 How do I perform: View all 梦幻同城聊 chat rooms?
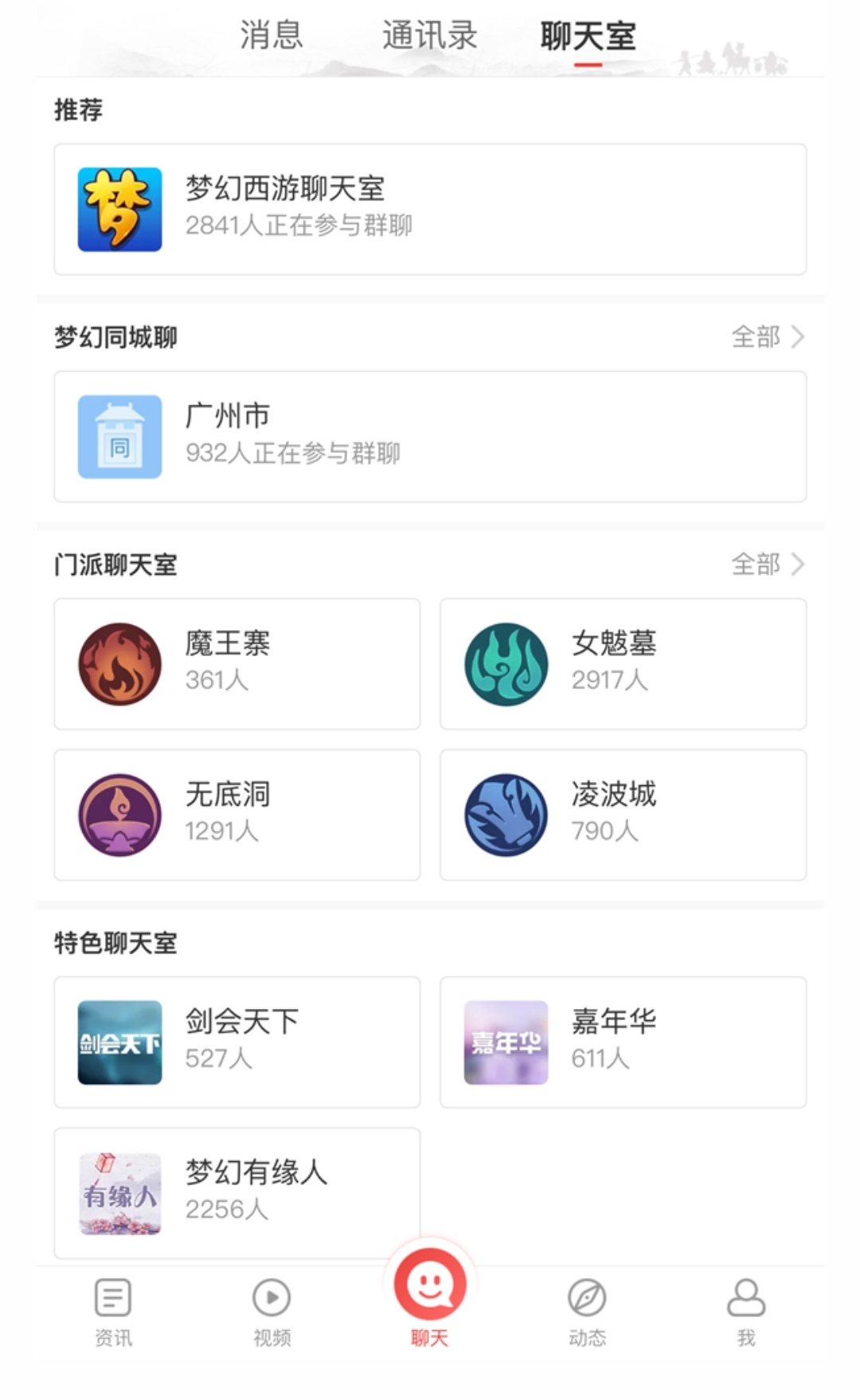tap(768, 337)
